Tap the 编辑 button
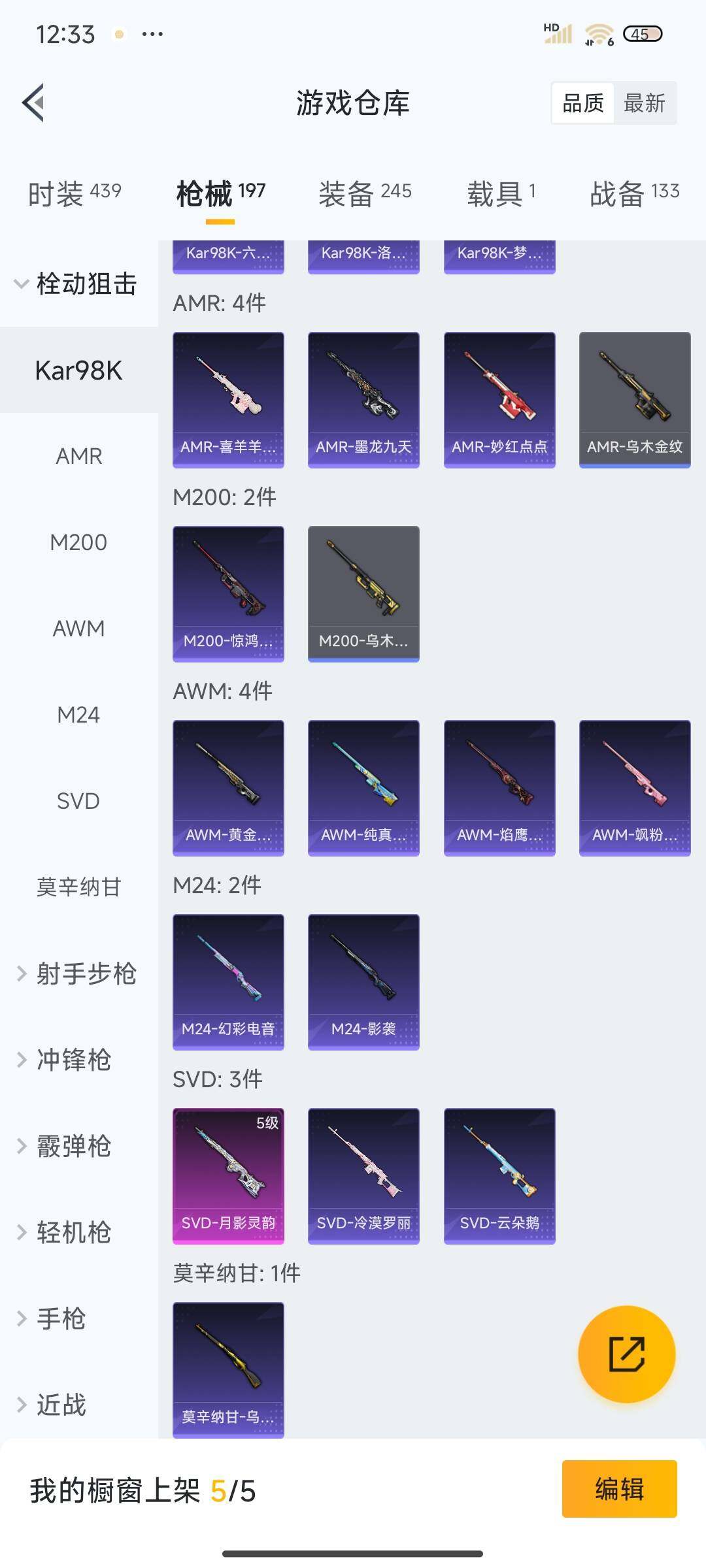 pyautogui.click(x=619, y=1489)
